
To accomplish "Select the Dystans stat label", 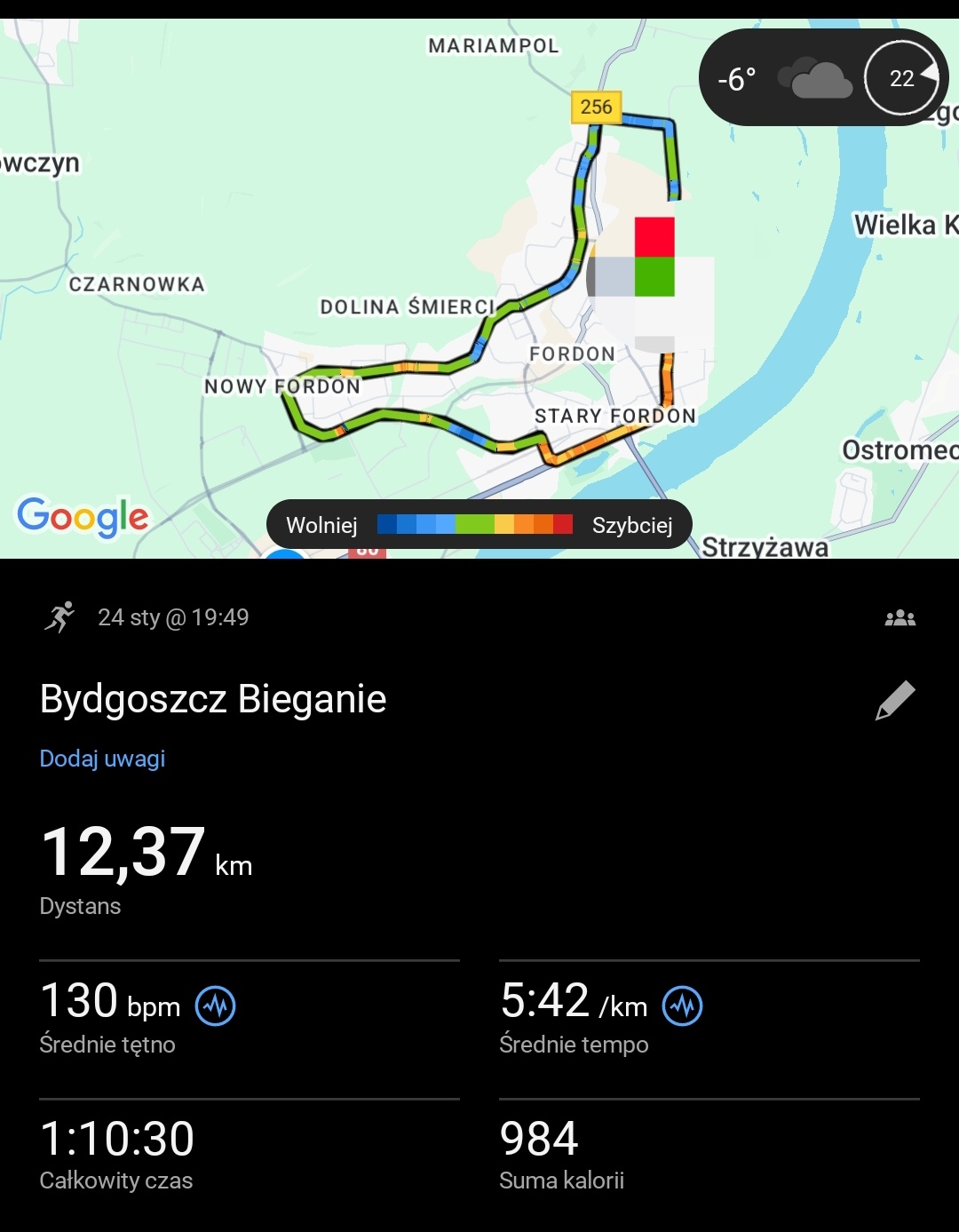I will pyautogui.click(x=79, y=907).
